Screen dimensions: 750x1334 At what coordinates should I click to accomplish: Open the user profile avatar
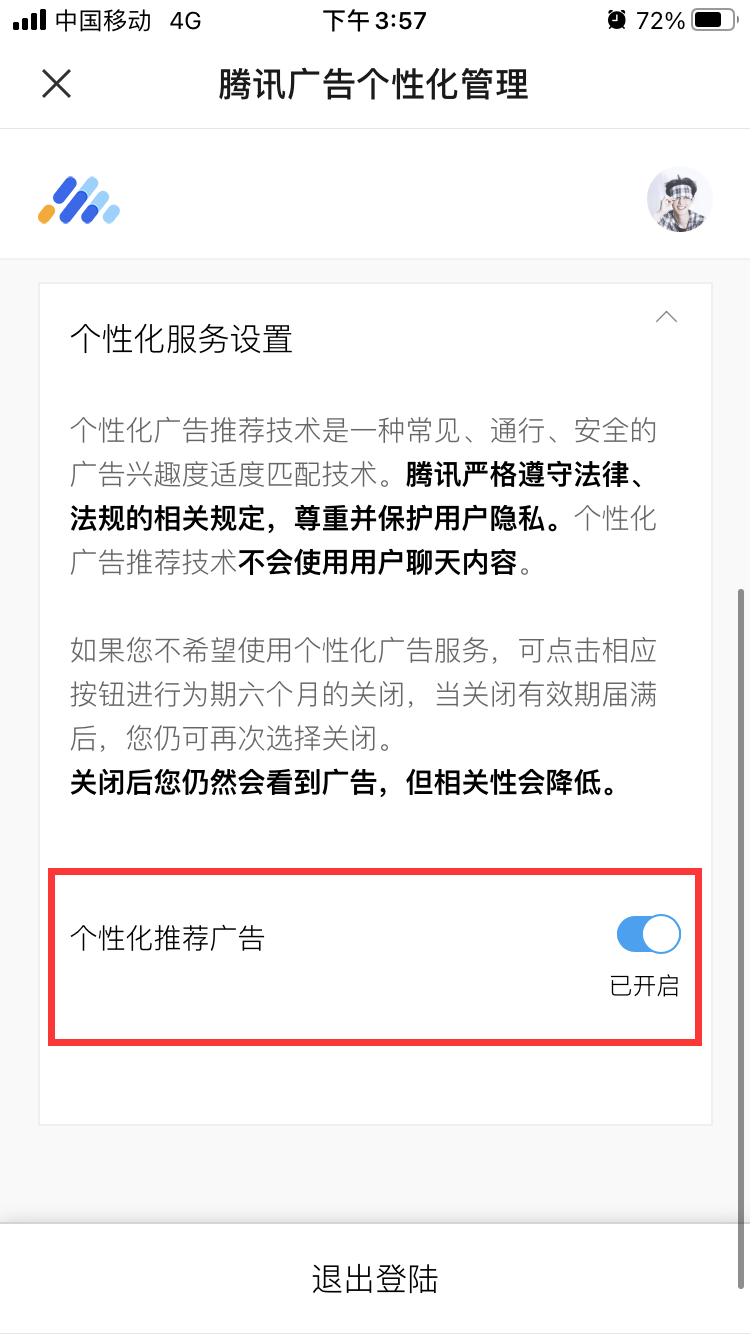[679, 199]
